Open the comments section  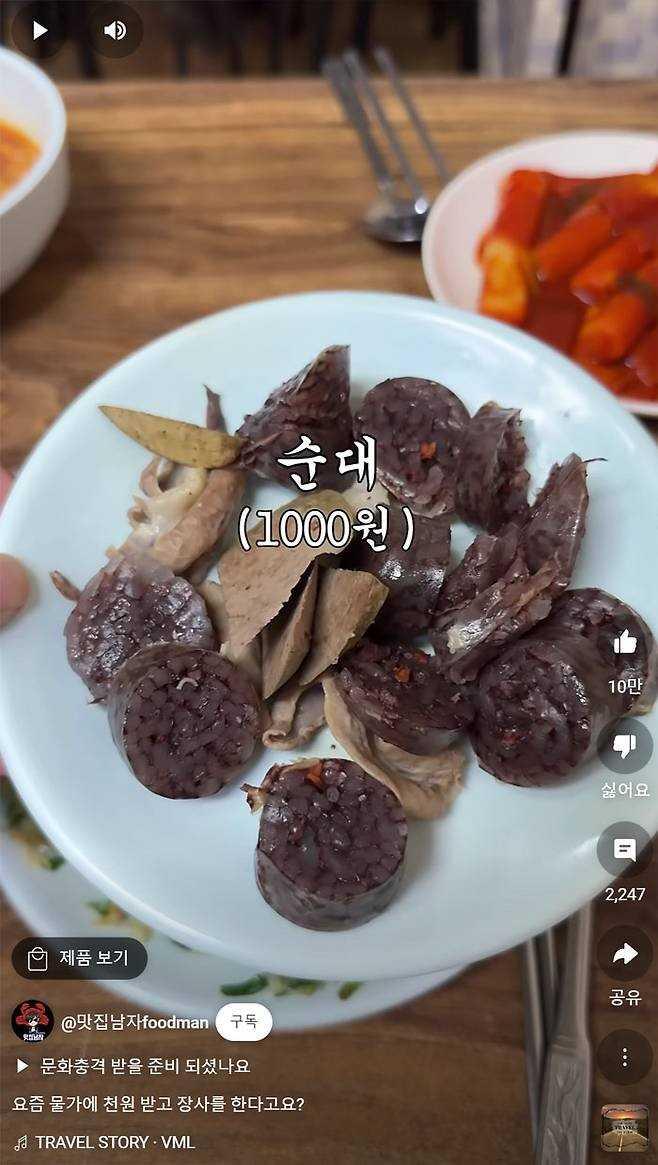pyautogui.click(x=625, y=850)
